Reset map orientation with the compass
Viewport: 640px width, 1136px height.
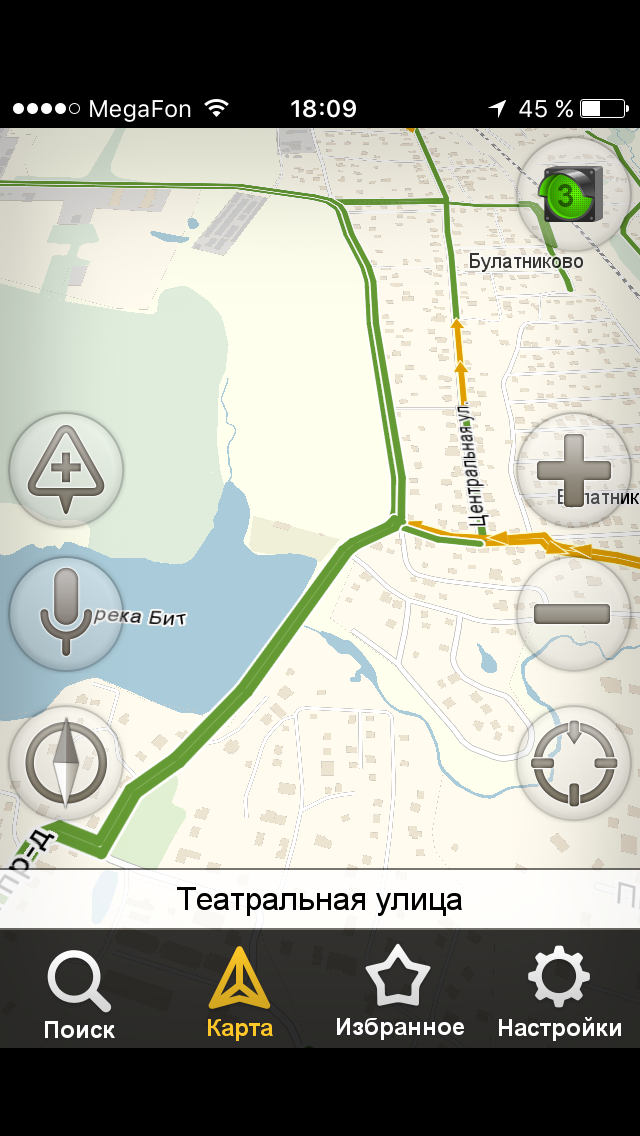(x=66, y=763)
